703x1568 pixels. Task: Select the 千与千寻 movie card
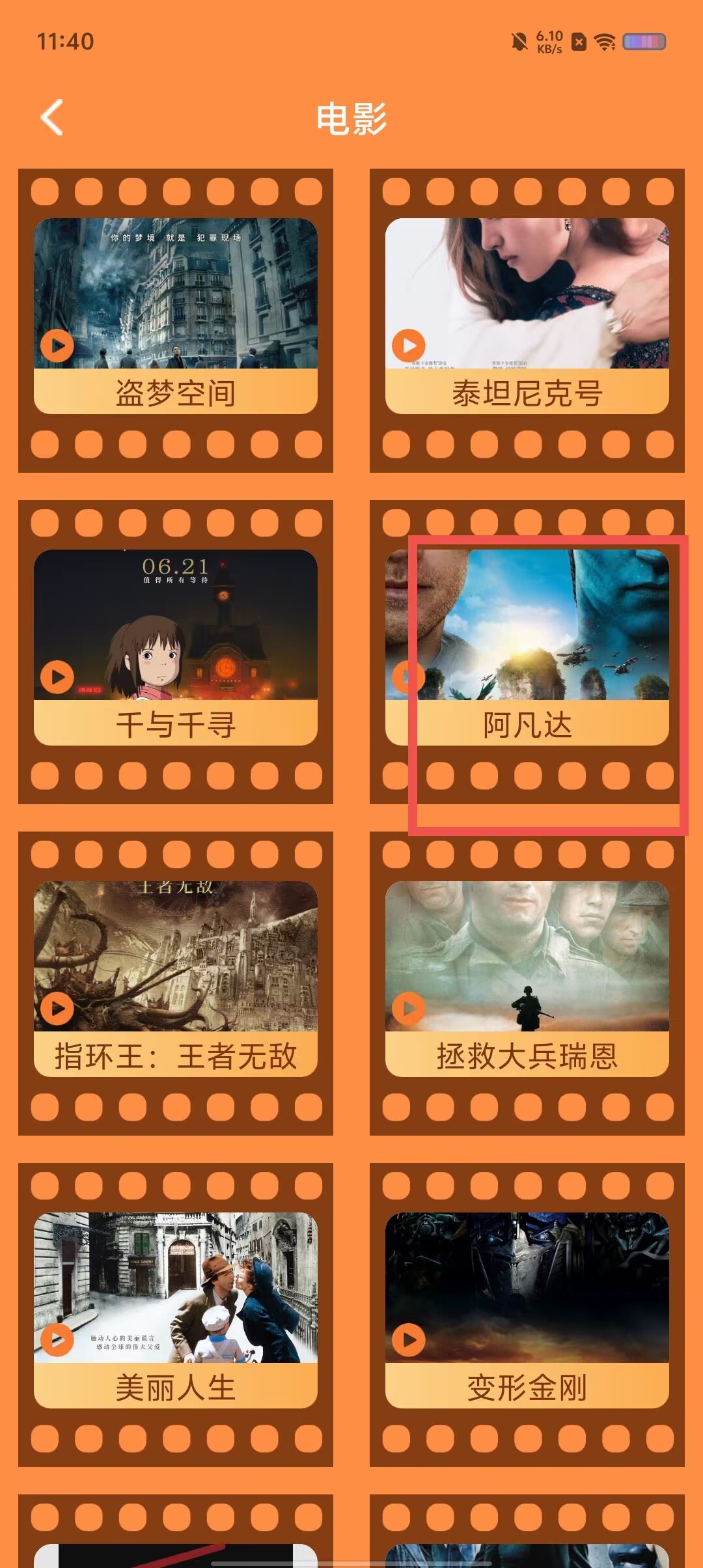[x=176, y=647]
